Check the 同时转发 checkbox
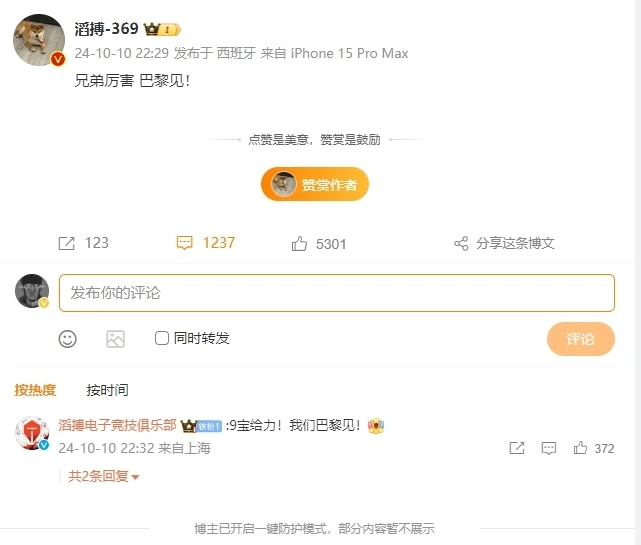 tap(162, 339)
